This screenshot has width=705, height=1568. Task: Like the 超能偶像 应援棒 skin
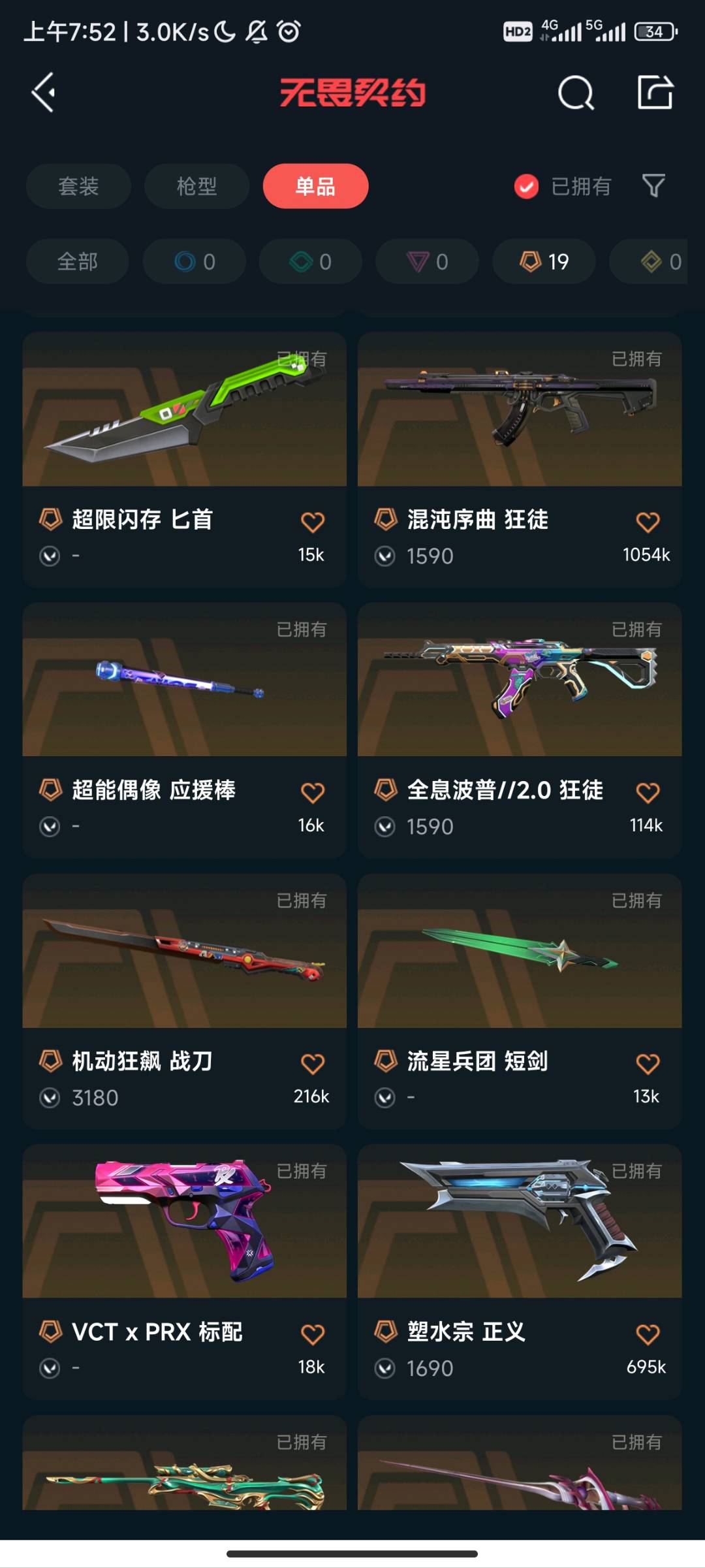click(312, 793)
